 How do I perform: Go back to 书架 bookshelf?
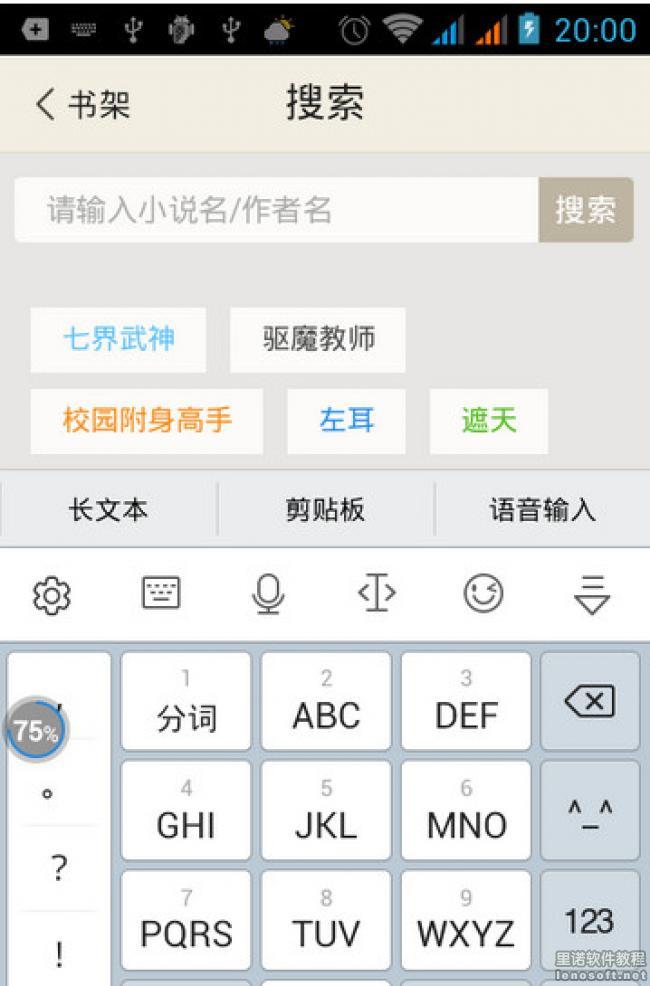coord(82,104)
